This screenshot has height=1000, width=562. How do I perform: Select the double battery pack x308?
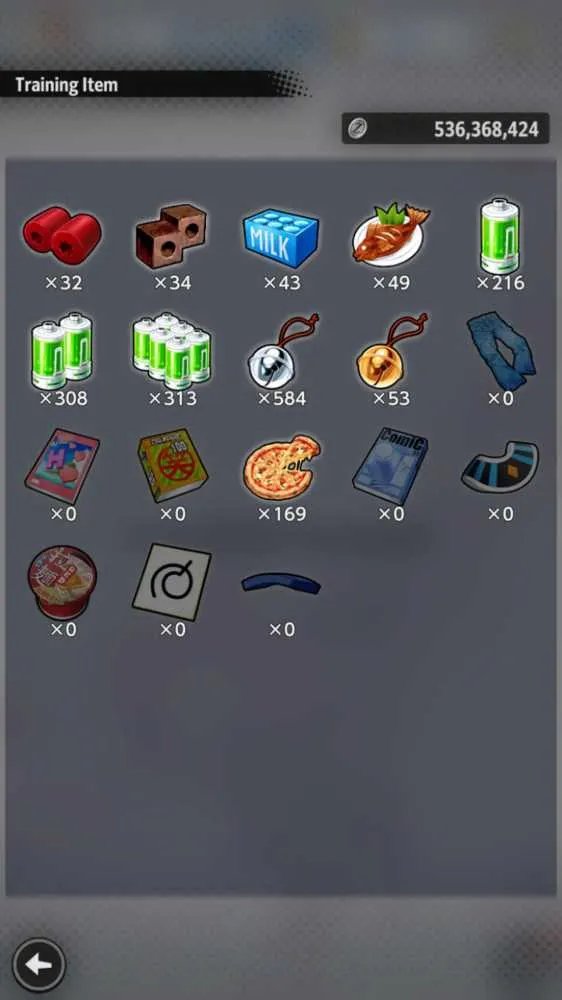[62, 350]
